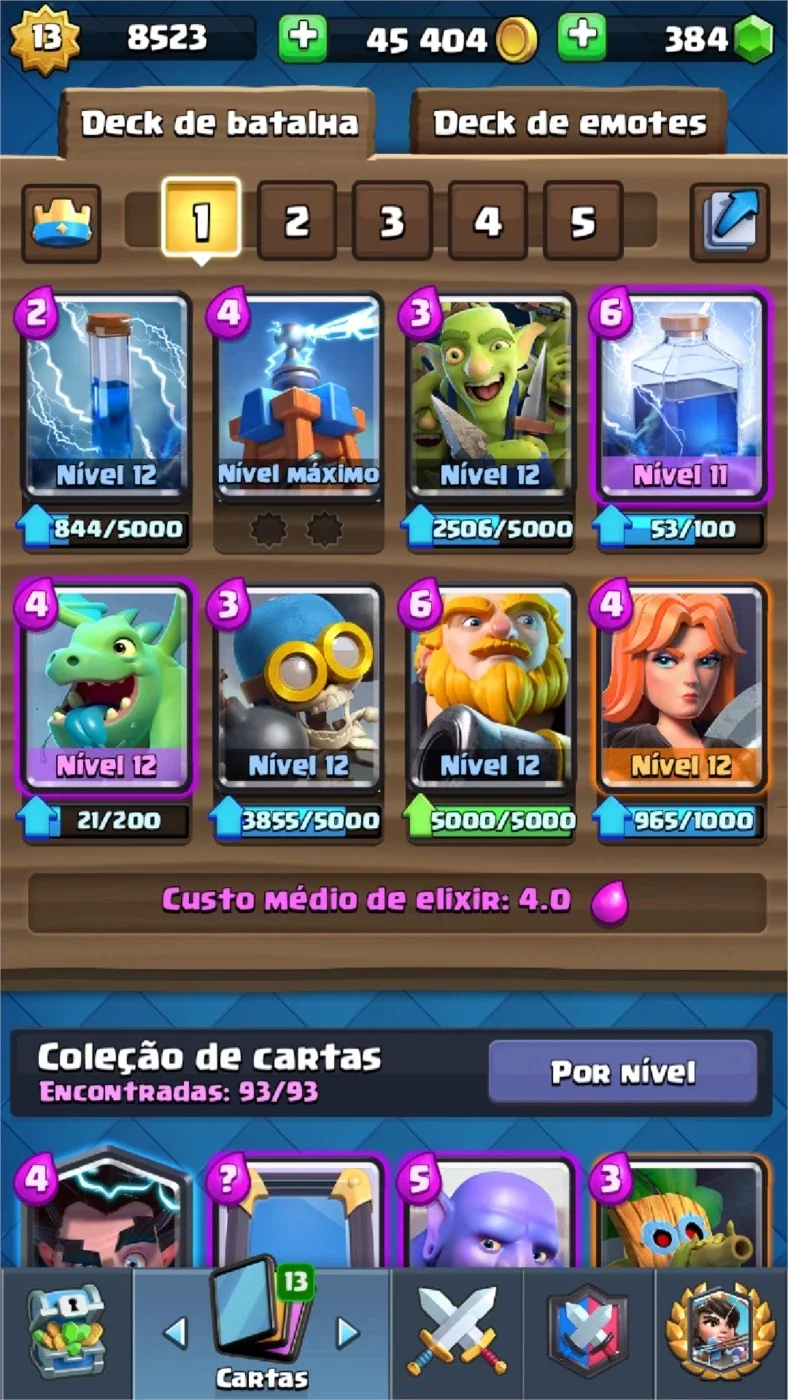Open the clan shield tab
This screenshot has width=788, height=1400.
coord(588,1333)
